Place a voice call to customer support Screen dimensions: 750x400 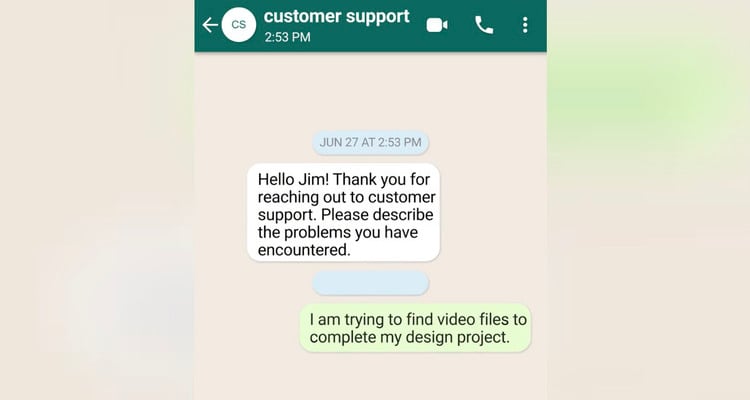(x=484, y=25)
